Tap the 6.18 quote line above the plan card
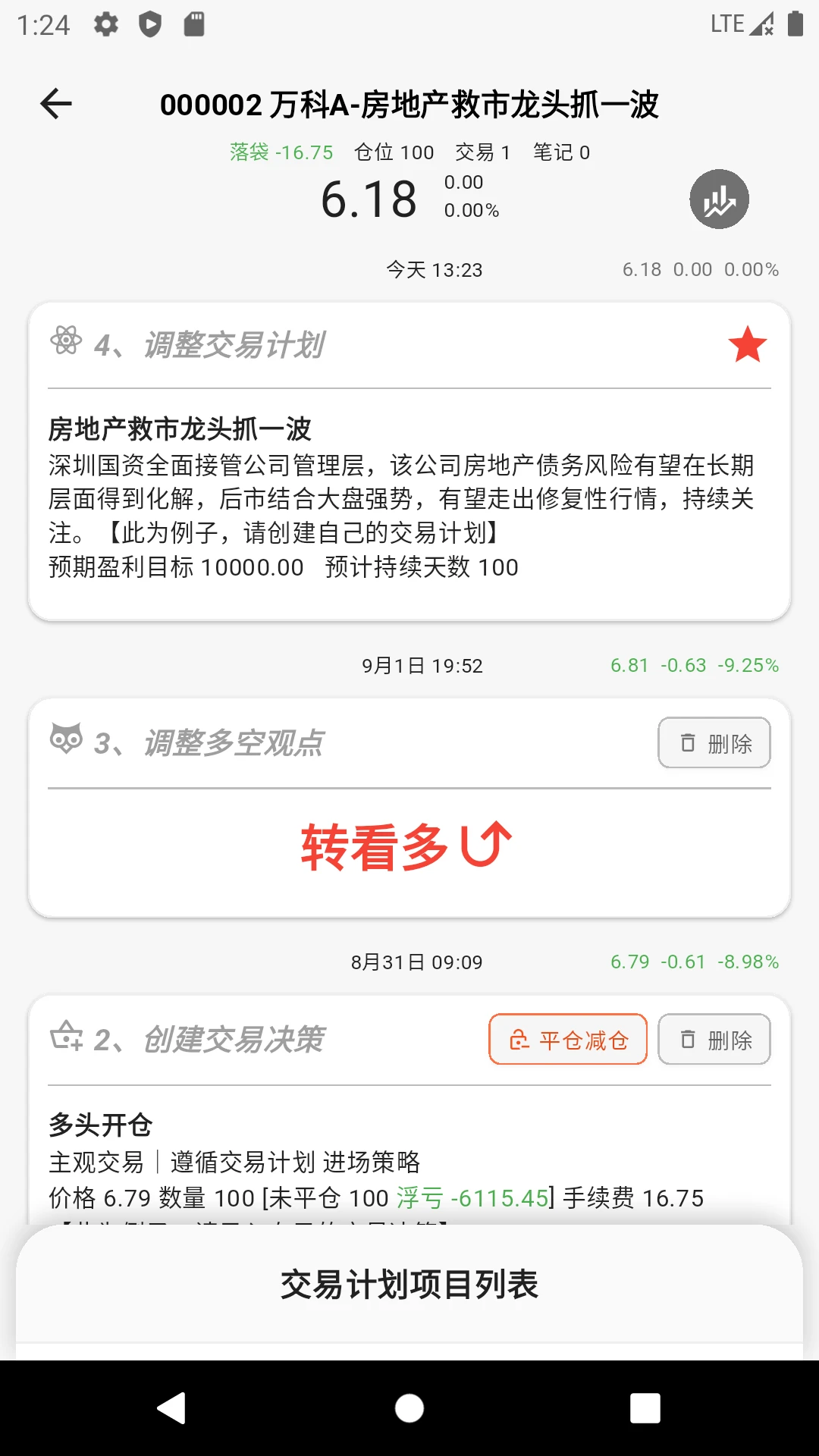 pyautogui.click(x=369, y=197)
